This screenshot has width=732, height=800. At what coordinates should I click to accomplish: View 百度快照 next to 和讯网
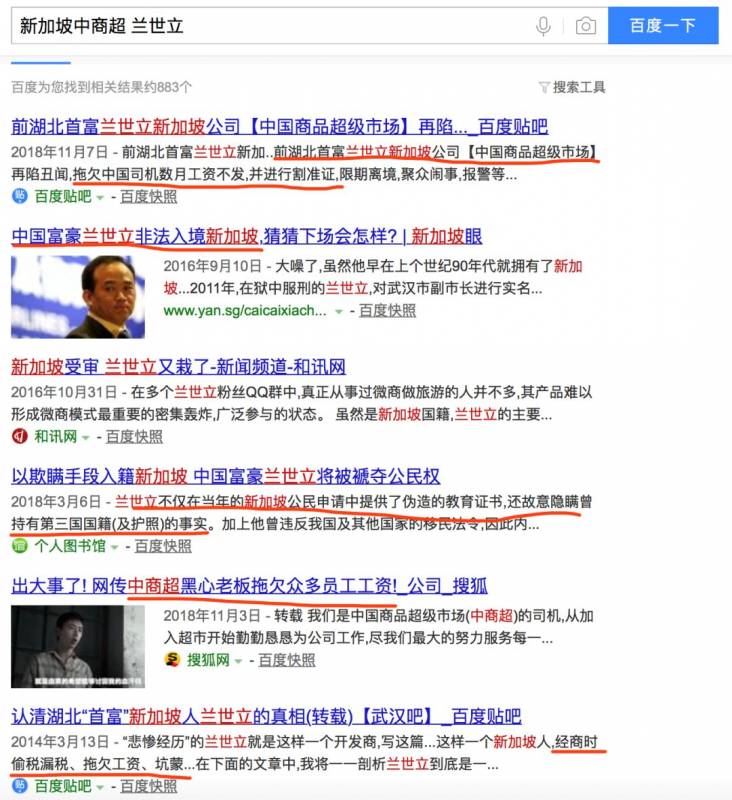[134, 436]
